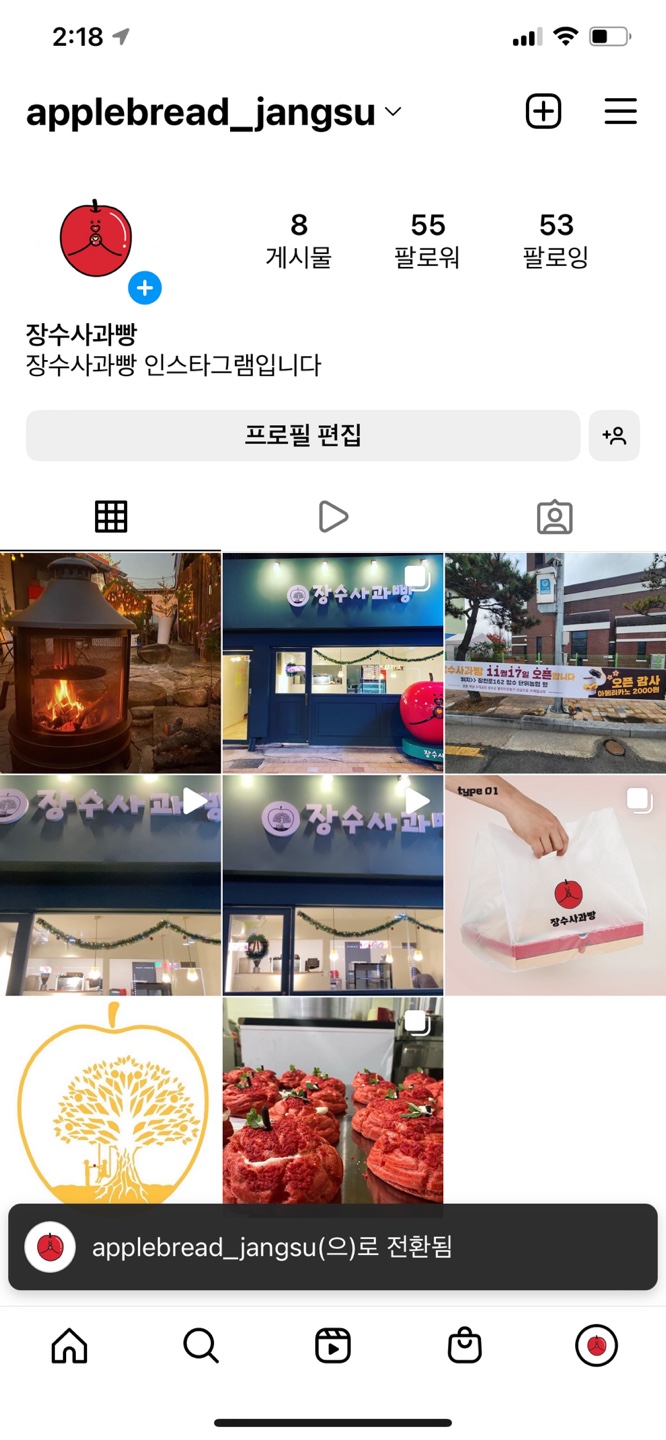Tap the 프로필 편집 button
666x1440 pixels.
[303, 435]
